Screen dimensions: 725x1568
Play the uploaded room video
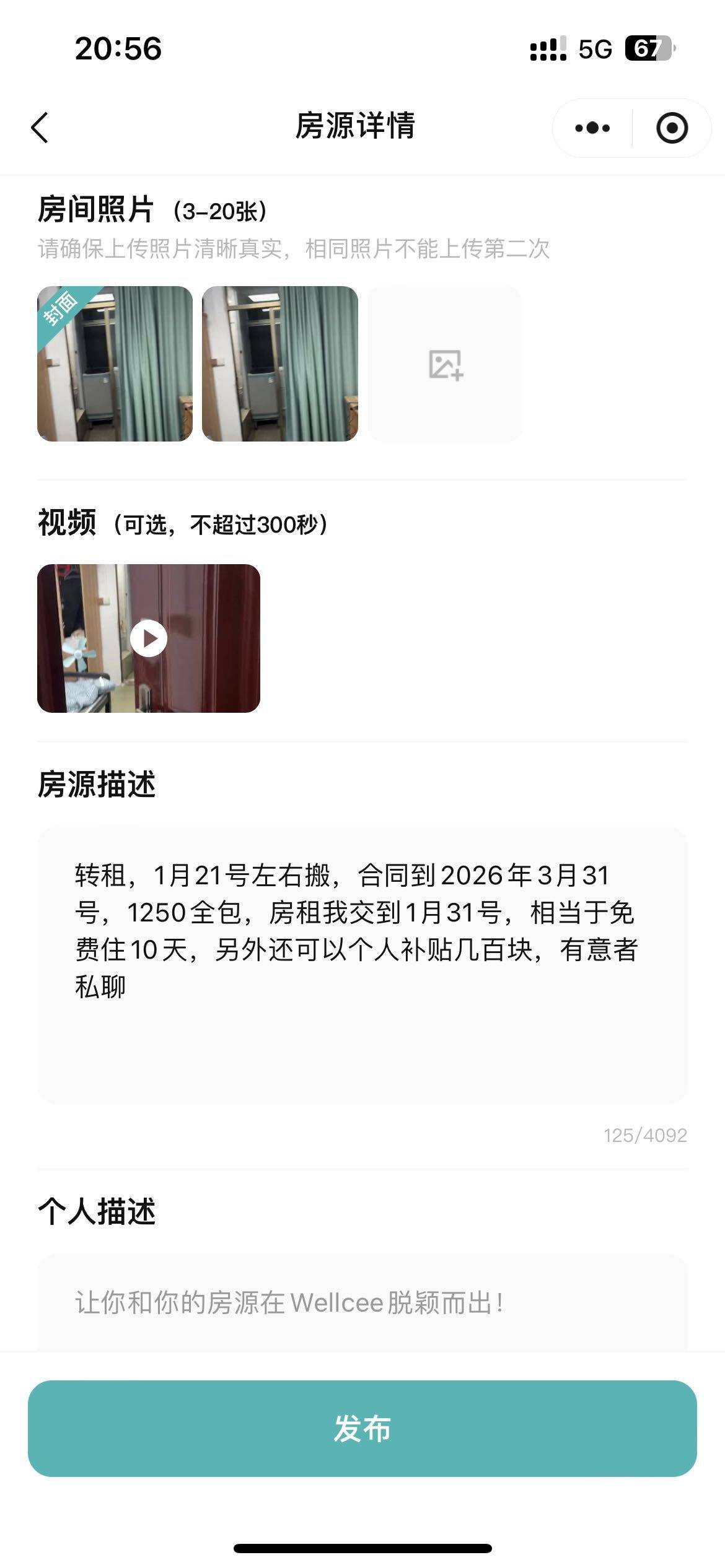(x=149, y=638)
